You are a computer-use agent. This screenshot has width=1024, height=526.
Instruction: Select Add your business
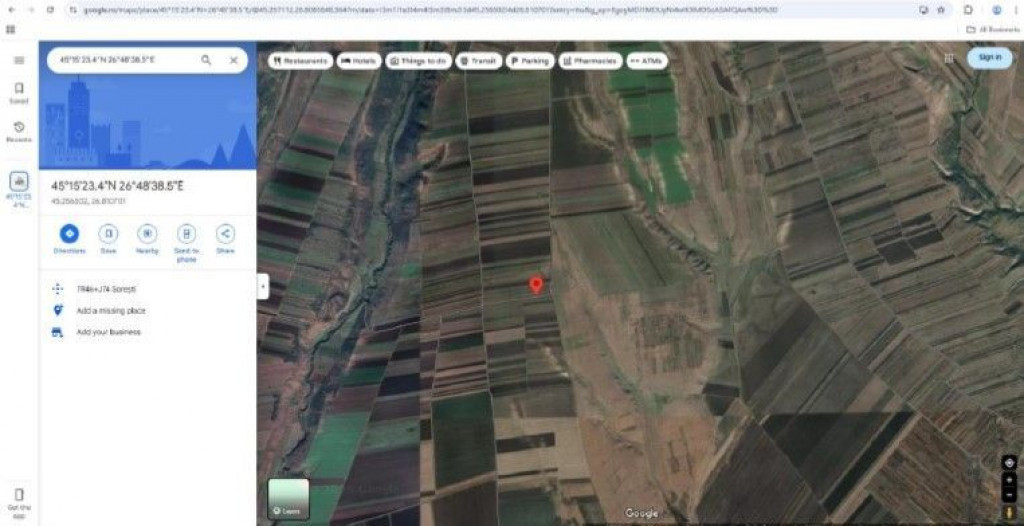108,332
